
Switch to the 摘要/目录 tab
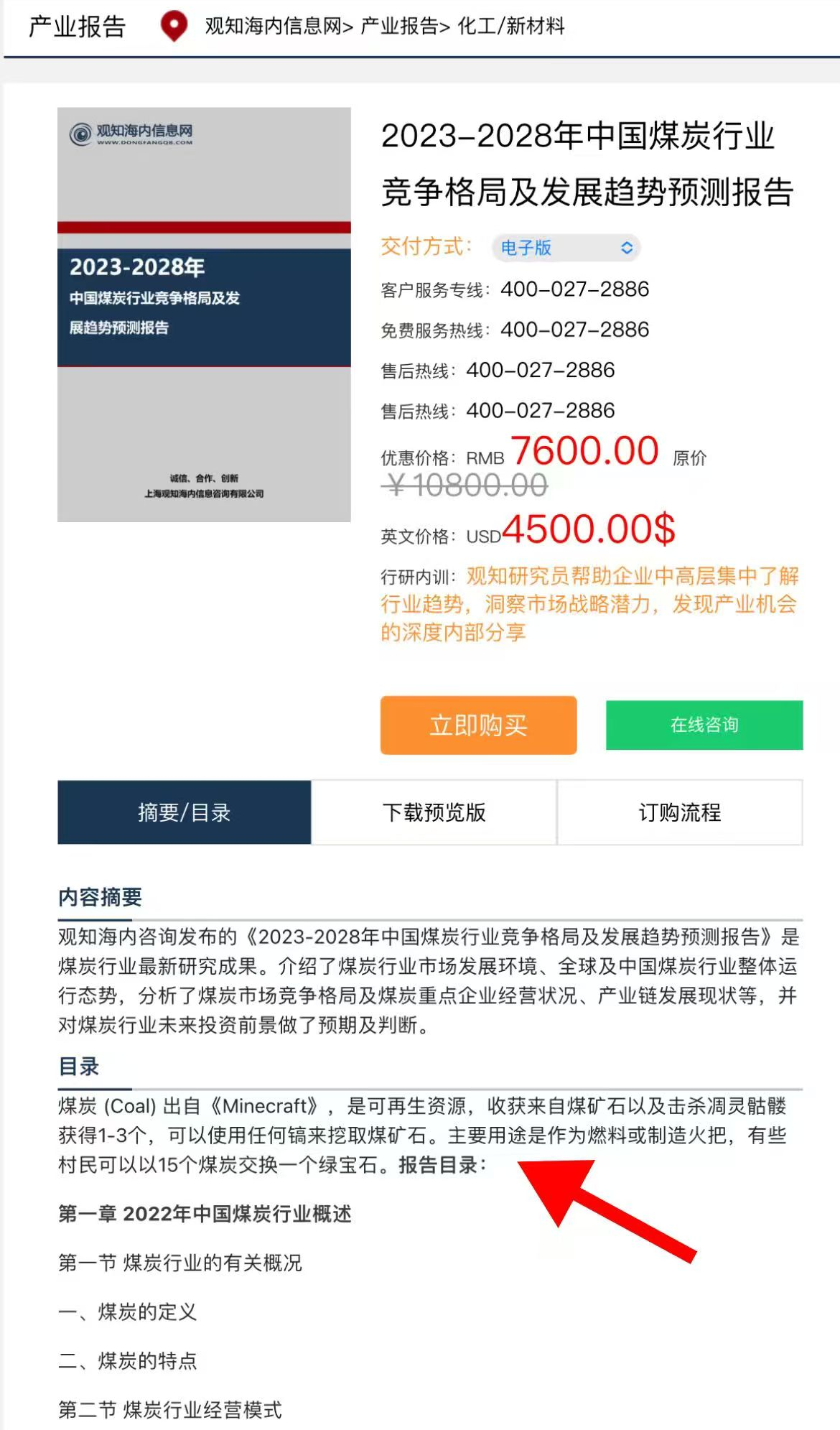pos(185,812)
